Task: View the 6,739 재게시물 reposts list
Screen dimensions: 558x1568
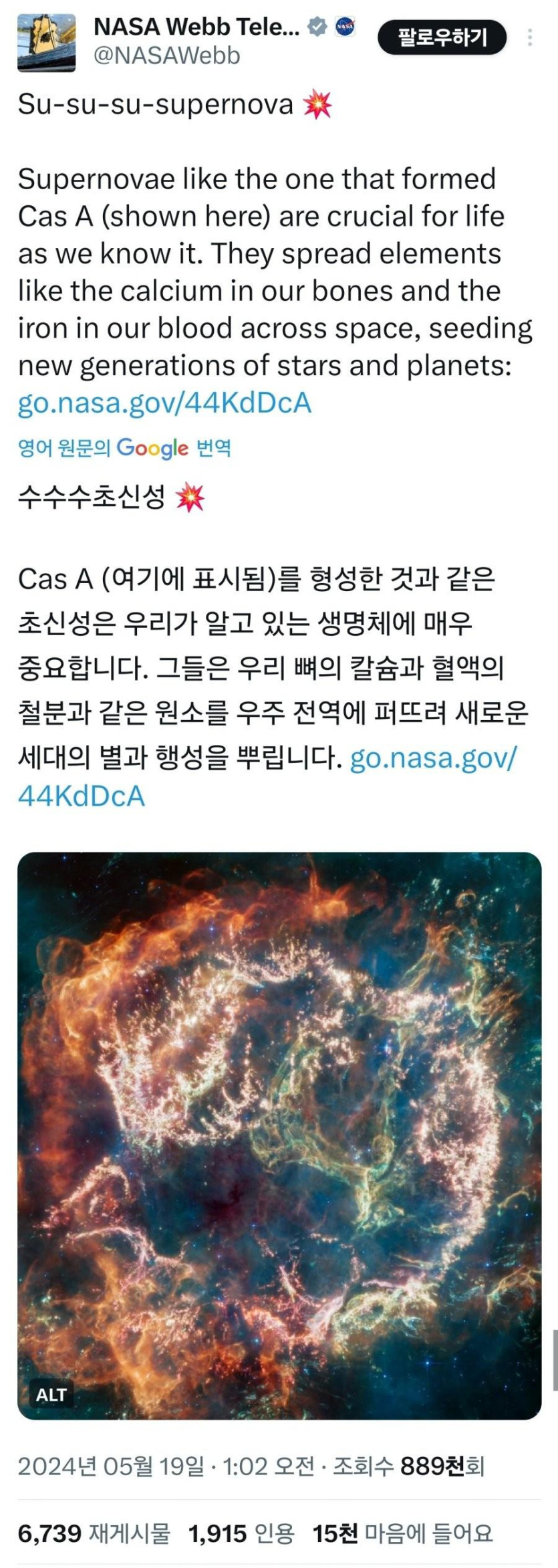Action: pos(94,1533)
